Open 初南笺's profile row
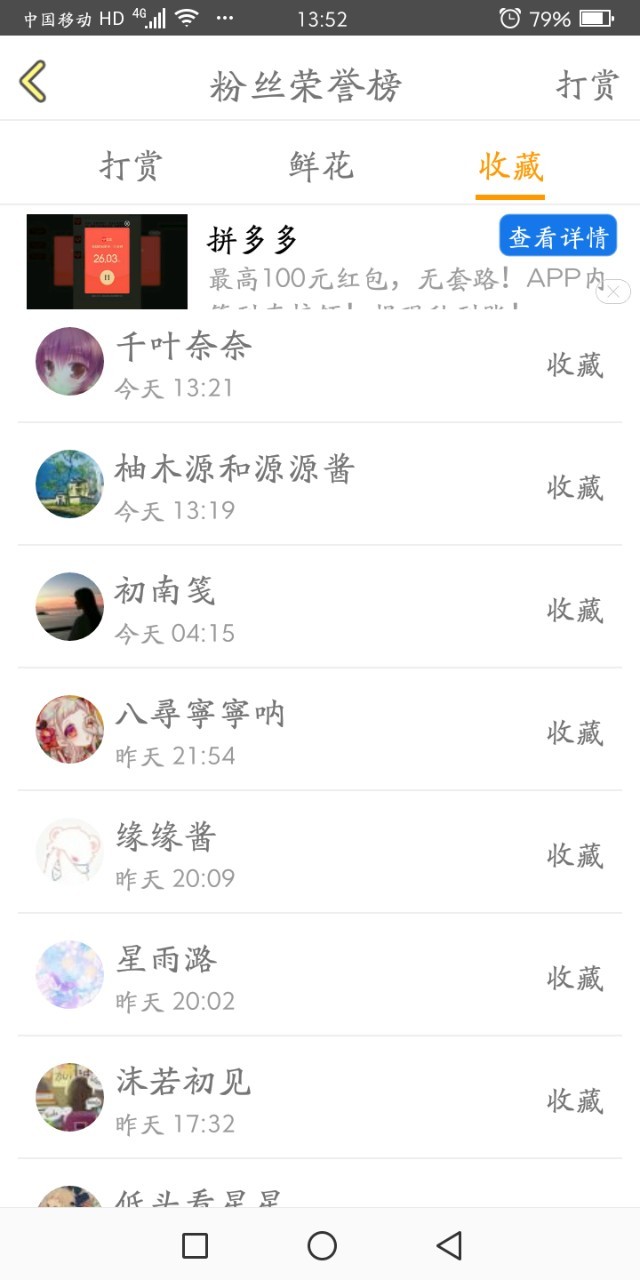 (320, 607)
